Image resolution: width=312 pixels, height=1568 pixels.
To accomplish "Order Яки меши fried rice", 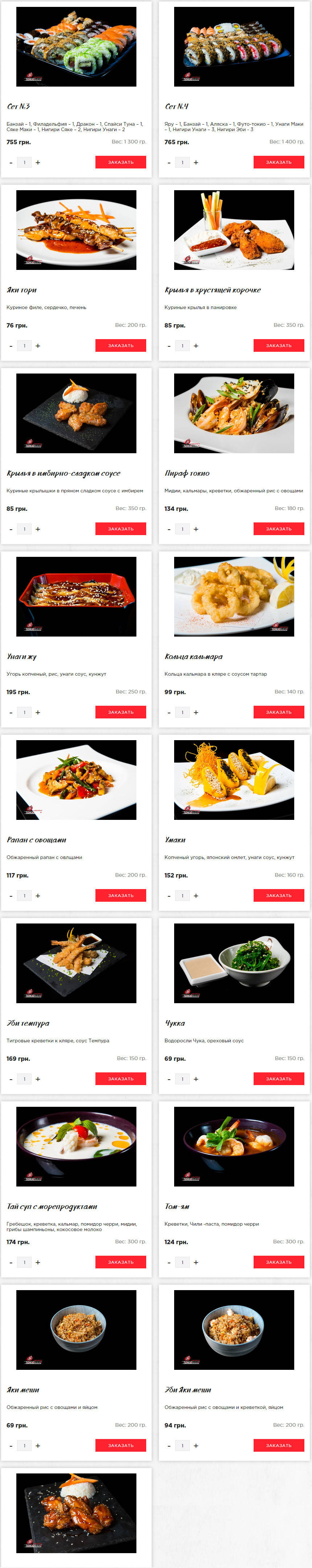I will 121,1445.
